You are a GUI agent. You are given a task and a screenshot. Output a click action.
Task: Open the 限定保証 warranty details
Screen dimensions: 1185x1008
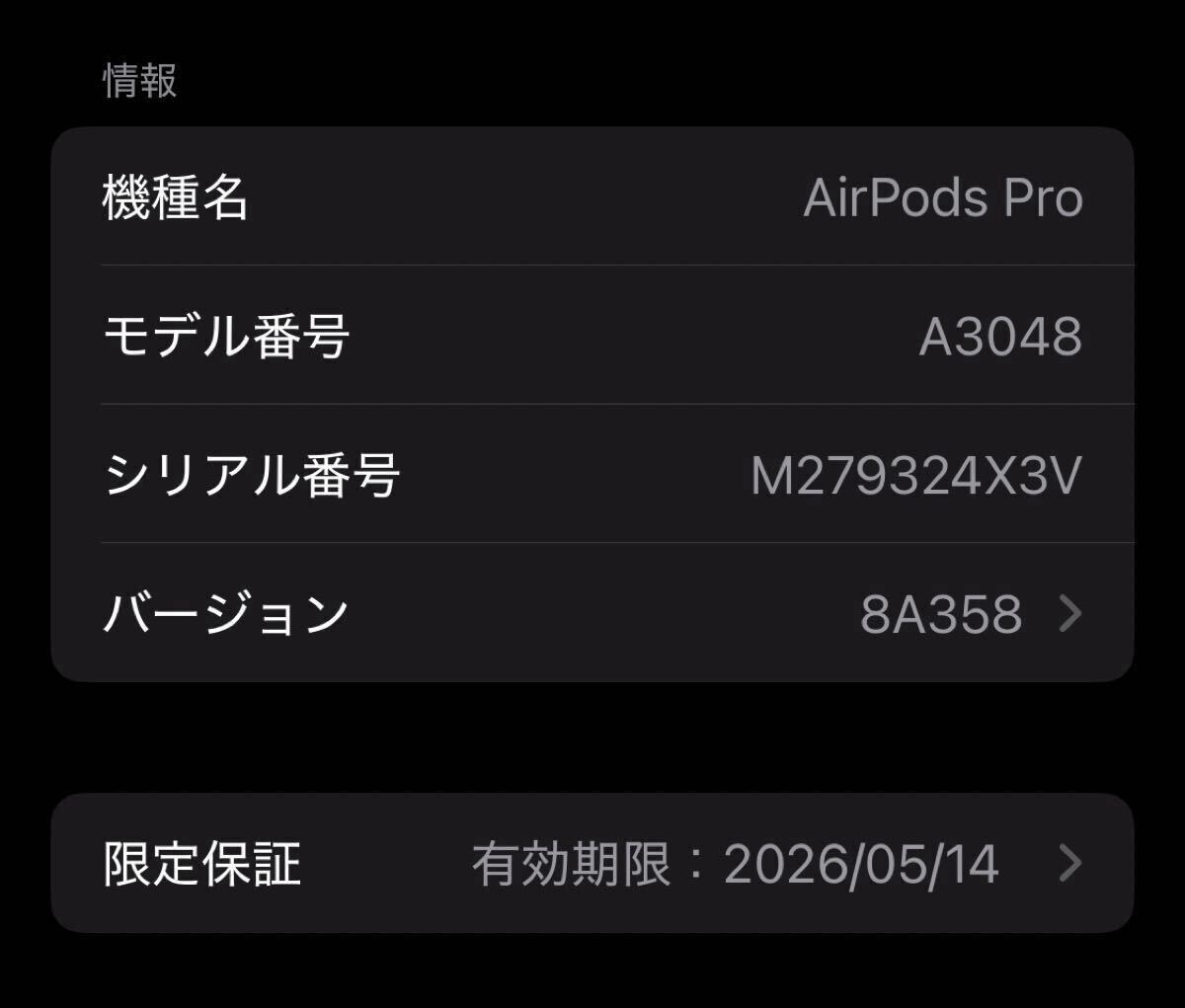click(x=592, y=864)
